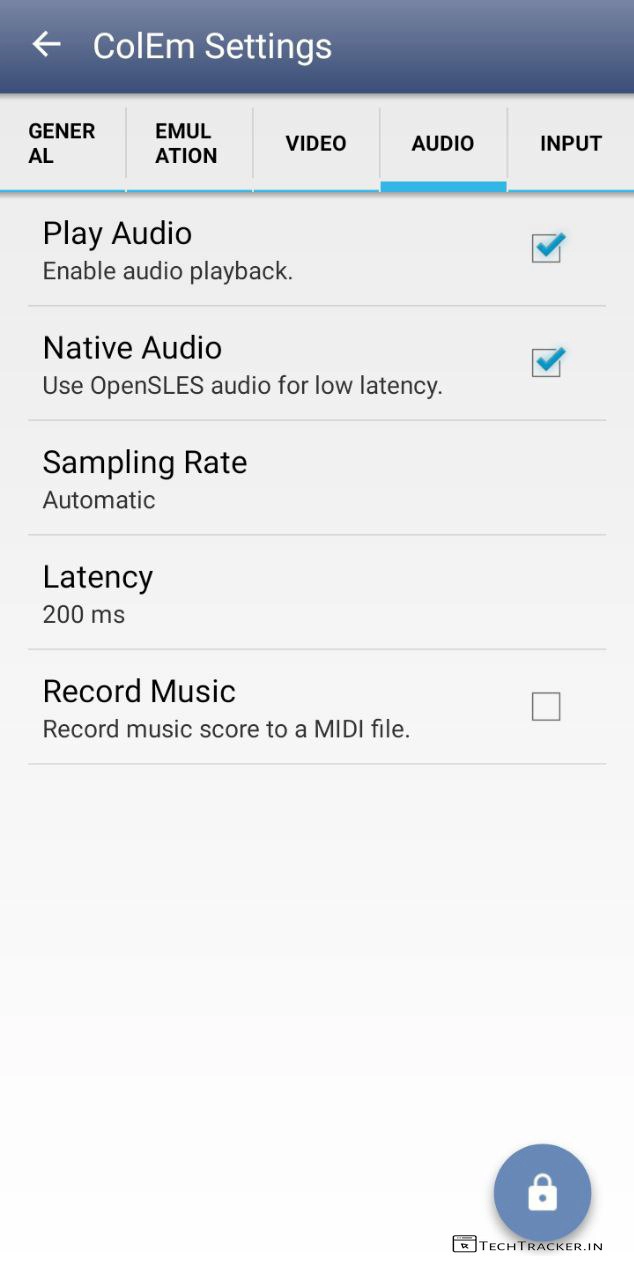Switch to the General tab

coord(62,143)
